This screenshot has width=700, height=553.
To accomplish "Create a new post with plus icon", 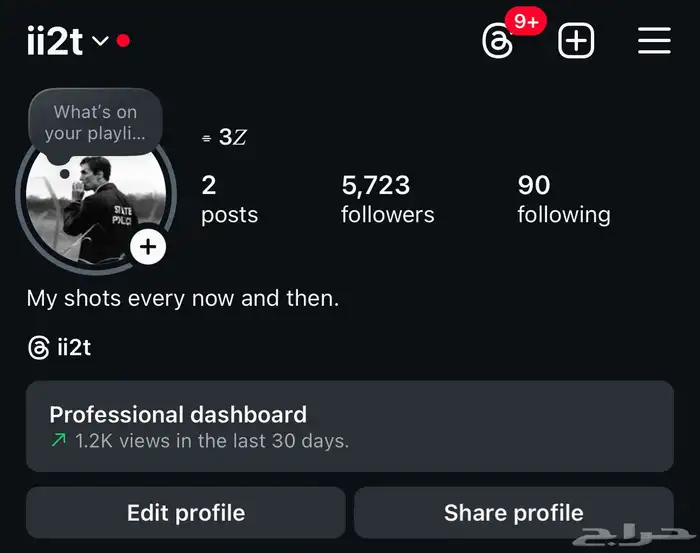I will [576, 41].
